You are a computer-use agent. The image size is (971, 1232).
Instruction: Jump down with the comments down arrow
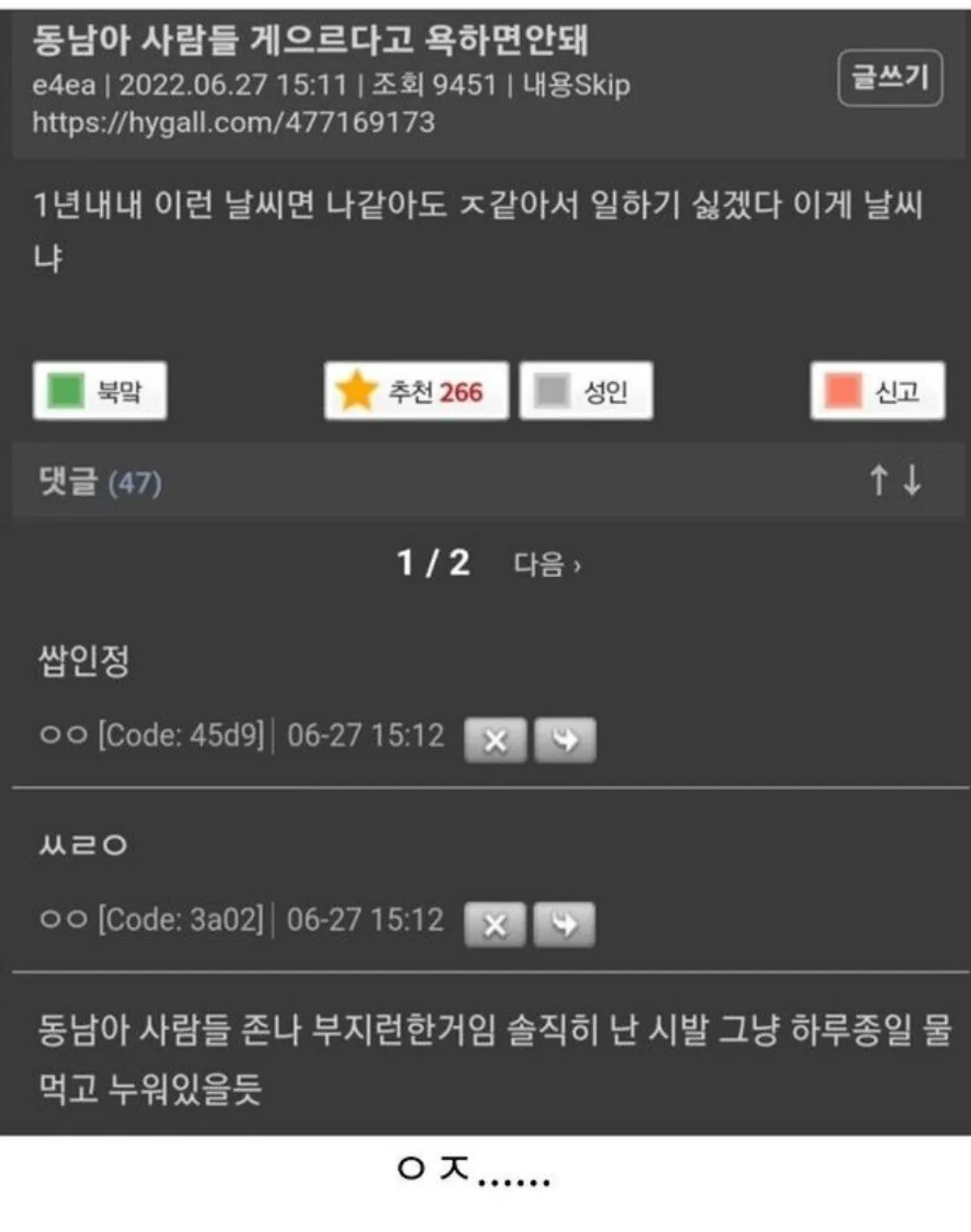click(913, 480)
